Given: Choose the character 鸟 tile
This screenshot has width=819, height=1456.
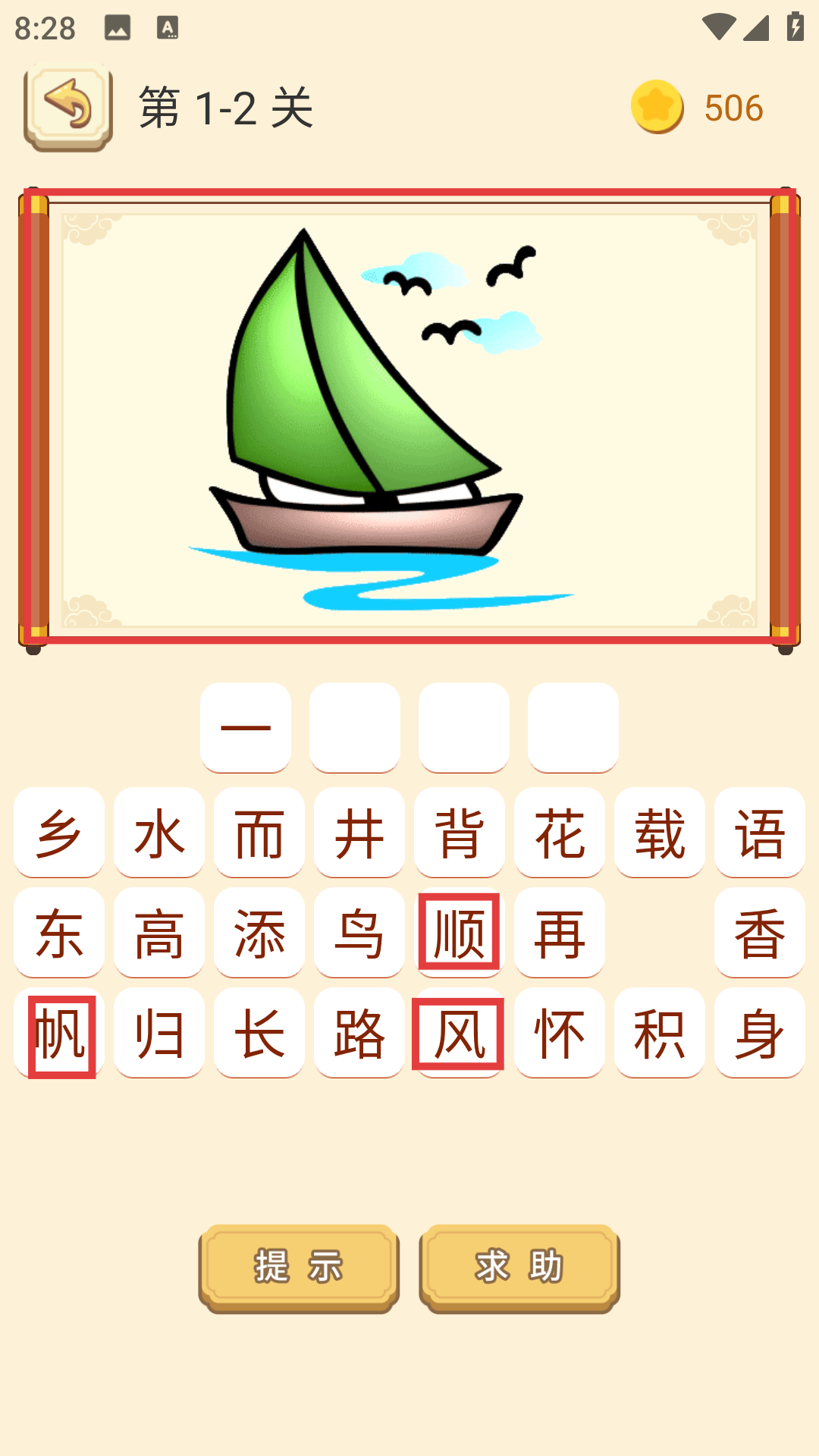Looking at the screenshot, I should (359, 933).
